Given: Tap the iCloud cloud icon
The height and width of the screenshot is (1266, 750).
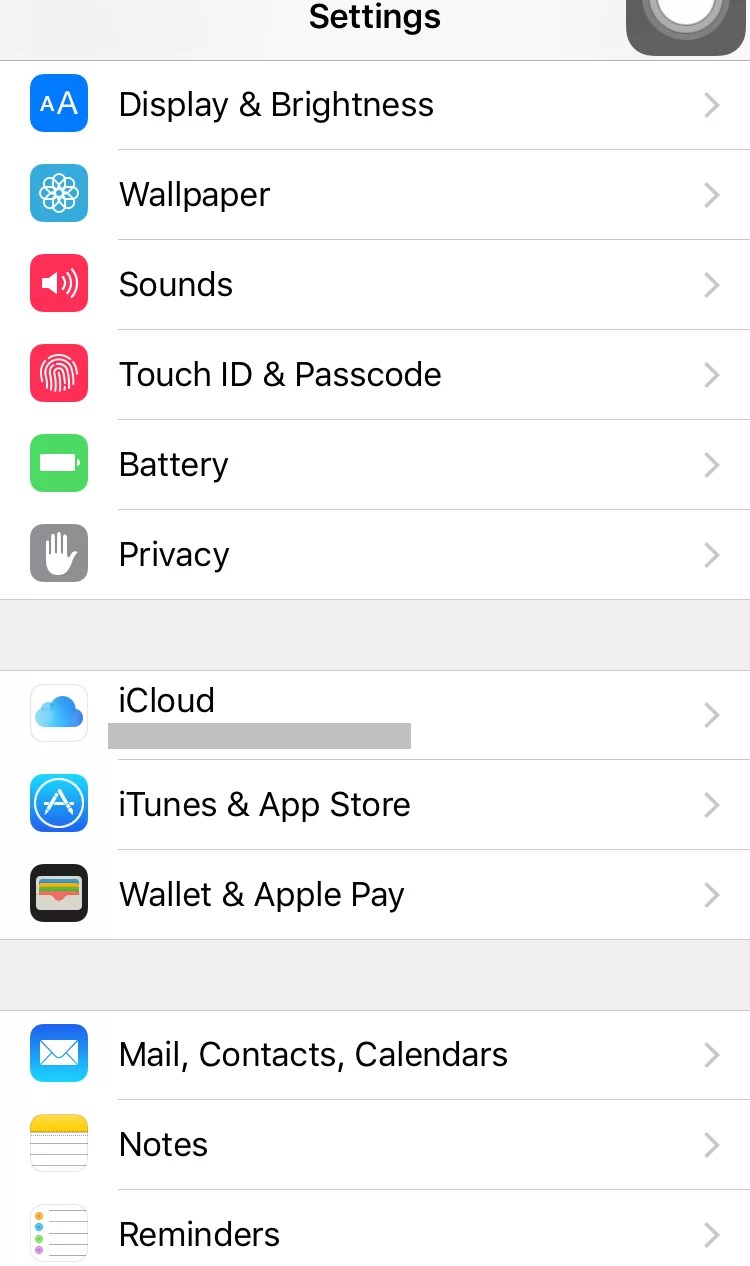Looking at the screenshot, I should tap(58, 713).
